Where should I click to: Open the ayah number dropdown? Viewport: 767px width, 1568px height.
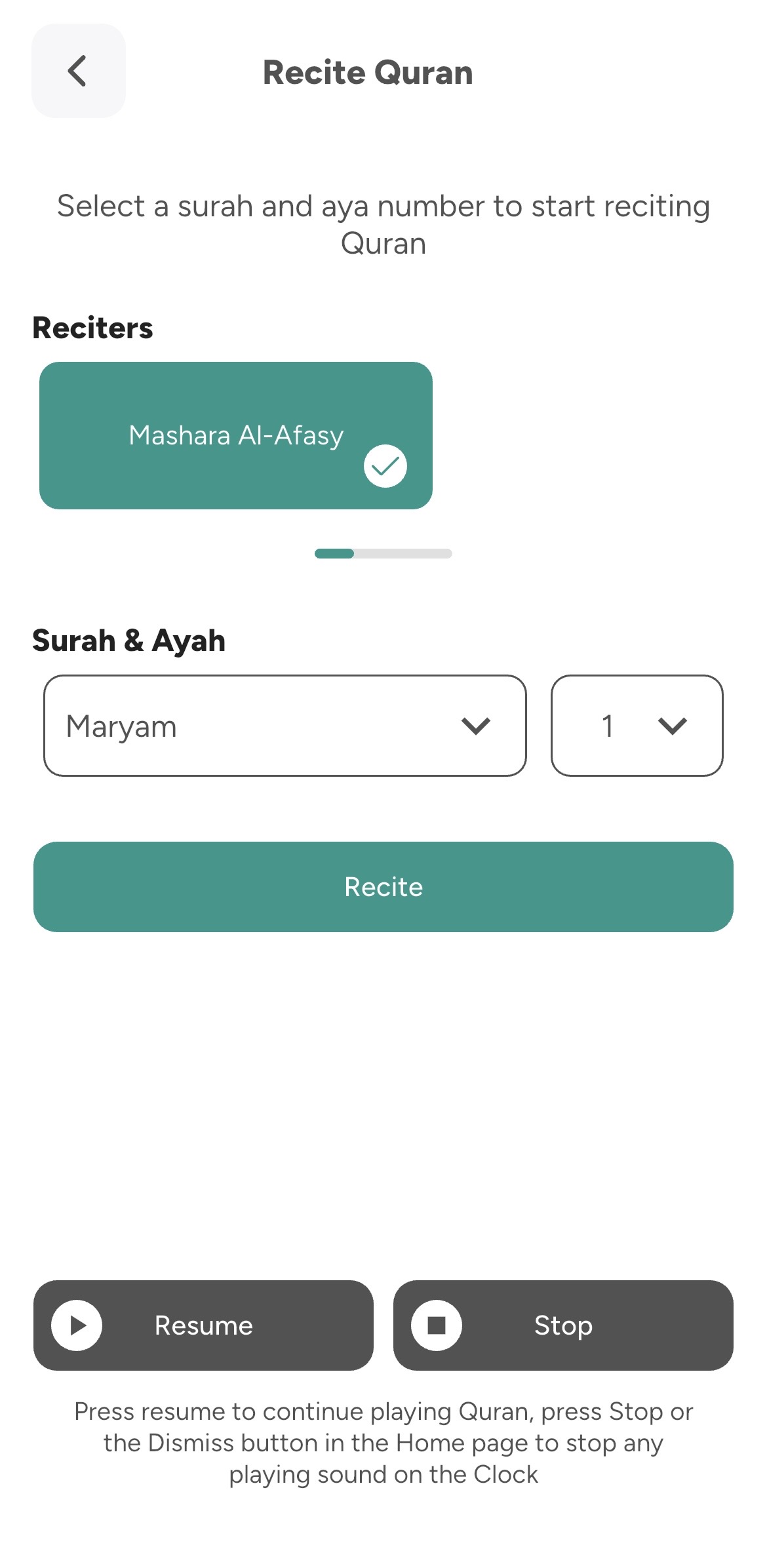click(x=637, y=726)
